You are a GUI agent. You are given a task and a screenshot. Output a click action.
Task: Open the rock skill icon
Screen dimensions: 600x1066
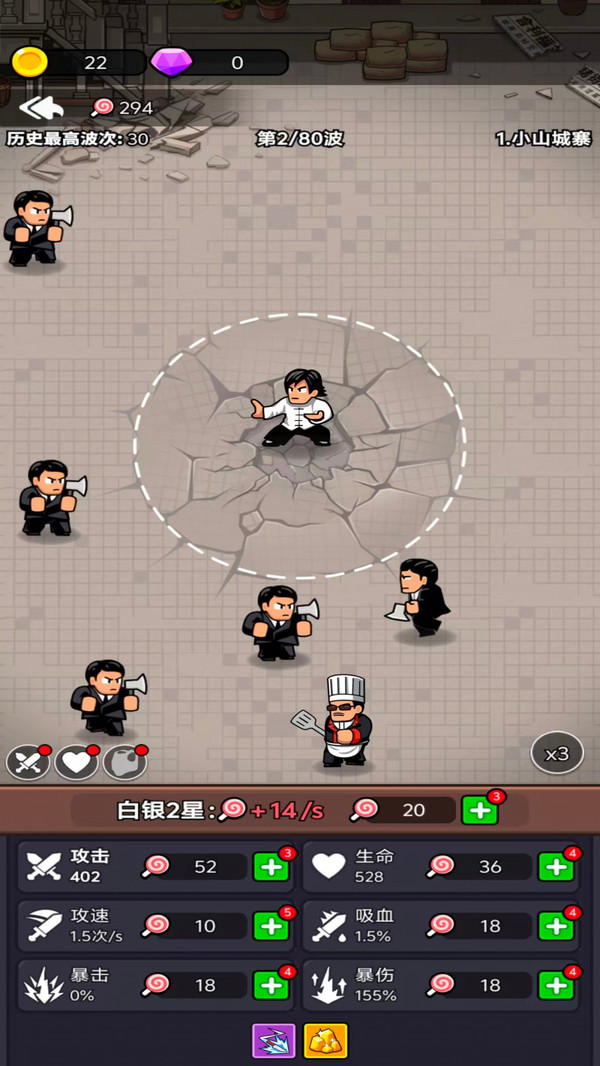click(x=125, y=763)
